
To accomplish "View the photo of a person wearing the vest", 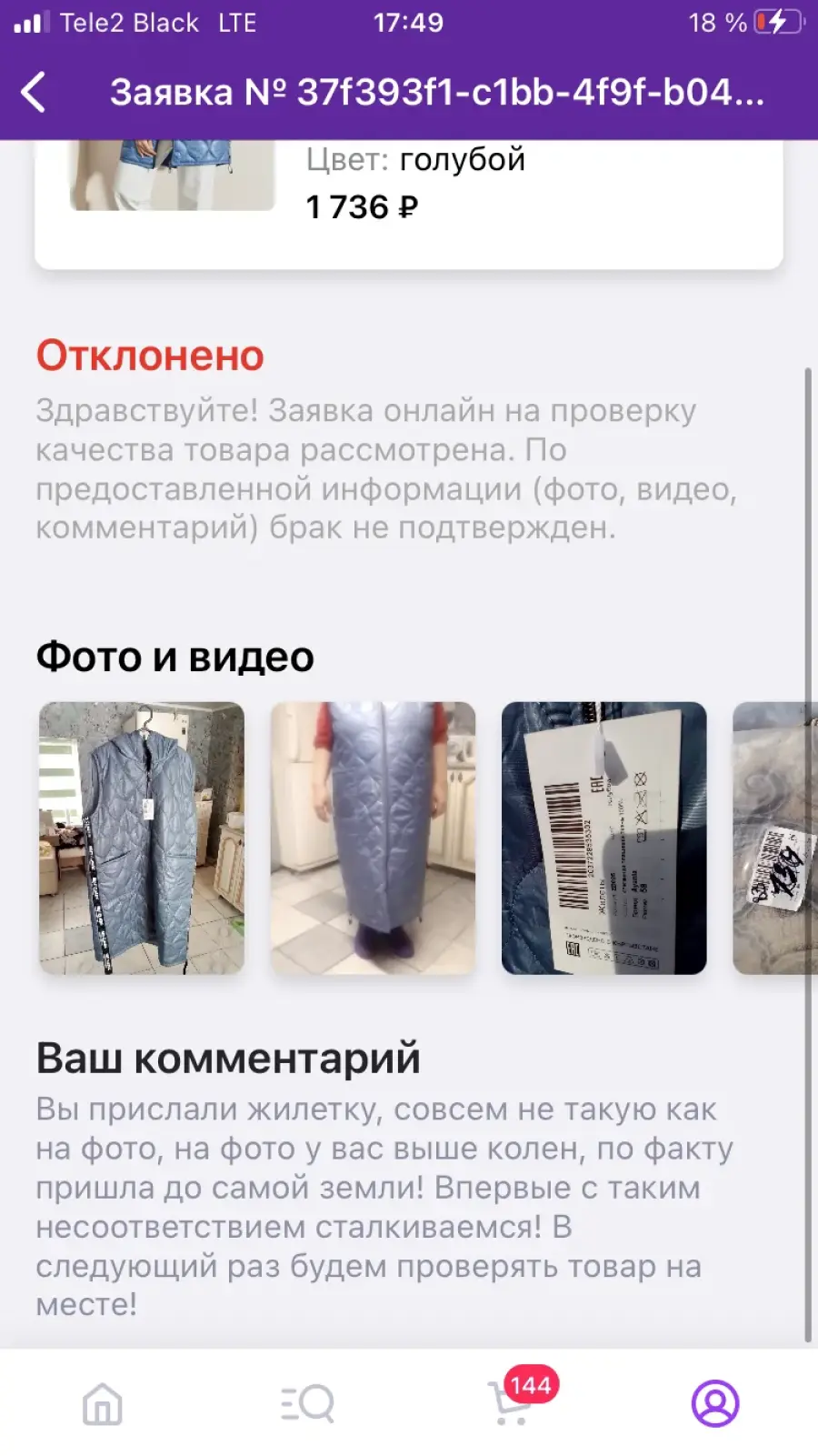I will click(x=373, y=838).
